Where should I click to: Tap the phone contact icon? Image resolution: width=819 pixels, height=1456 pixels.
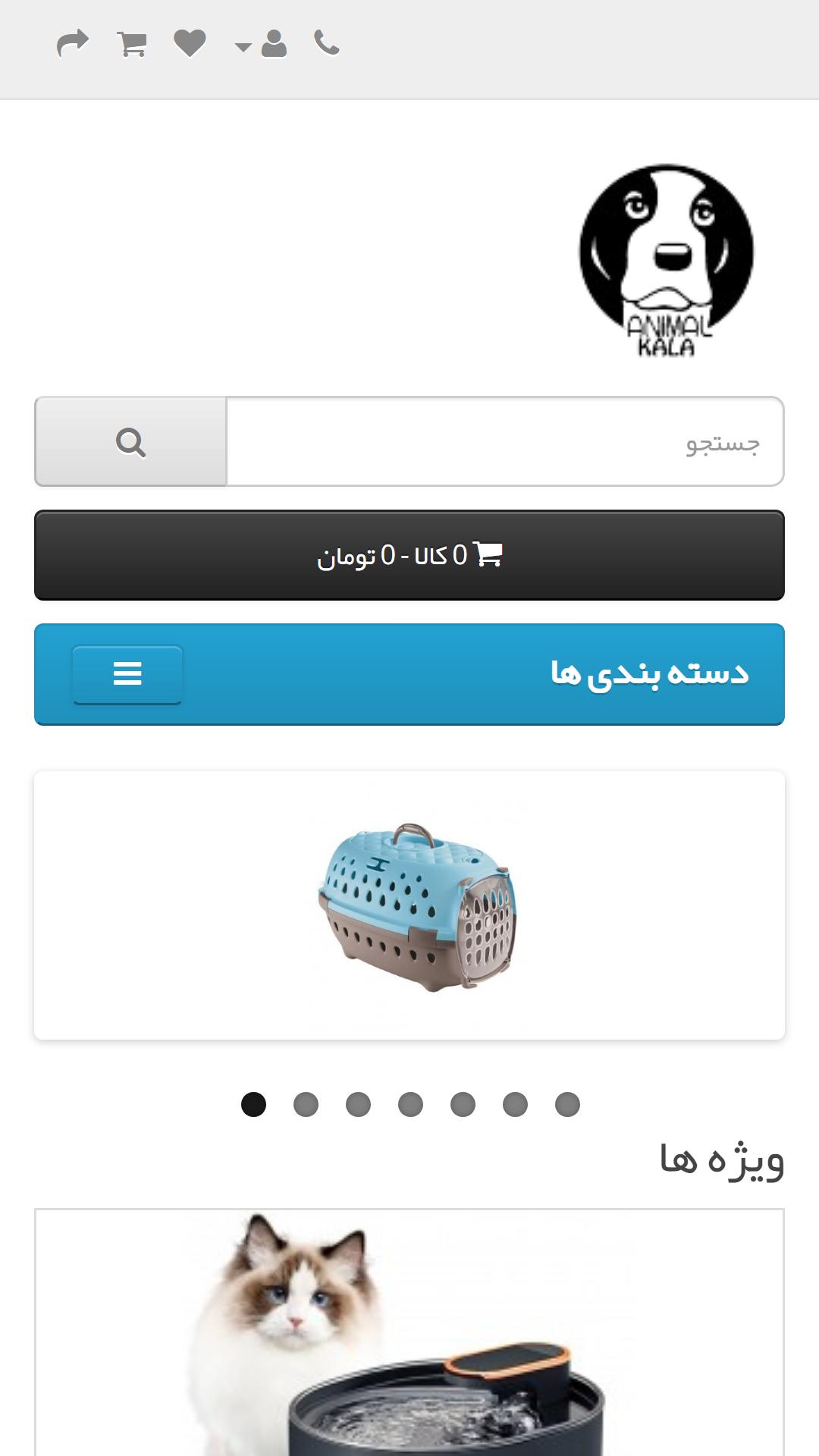point(327,43)
